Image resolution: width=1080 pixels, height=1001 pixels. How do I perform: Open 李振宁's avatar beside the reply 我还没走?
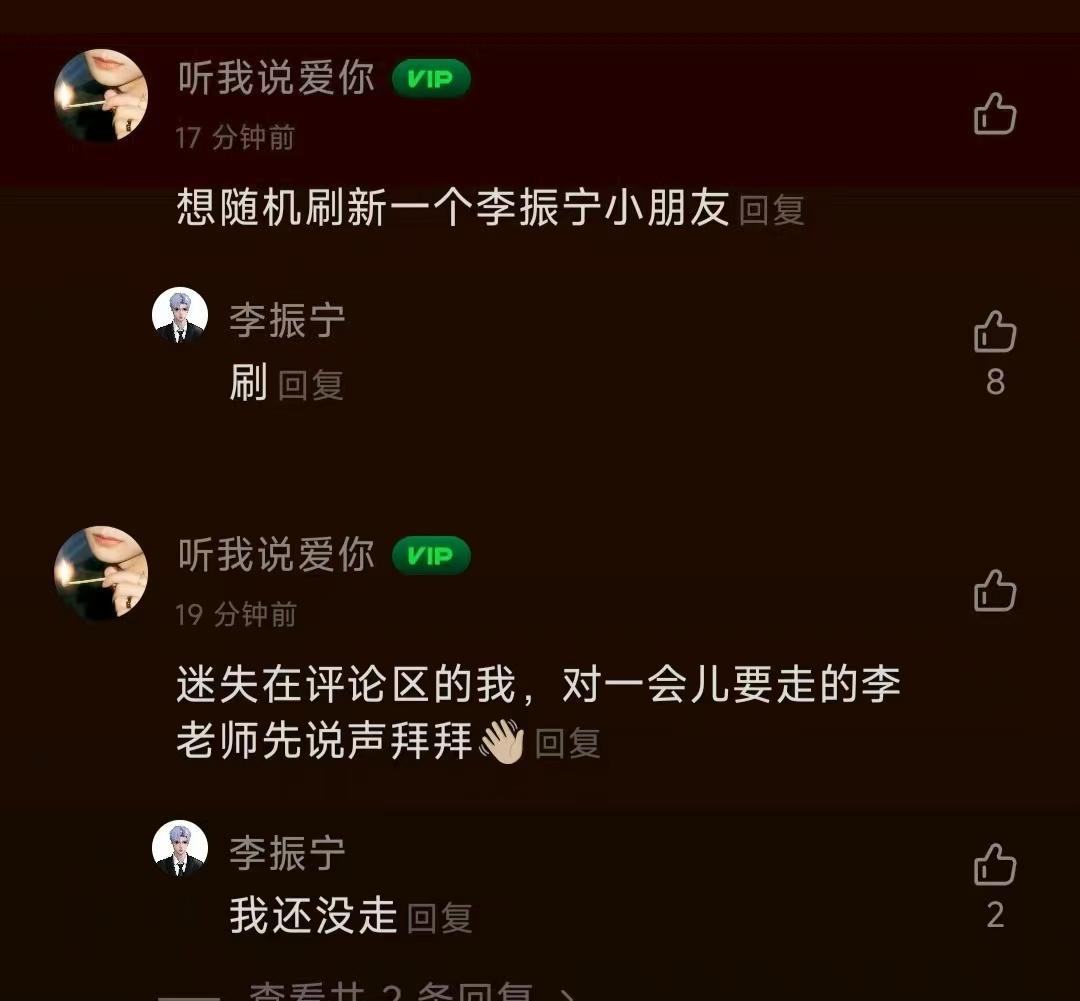(x=180, y=849)
